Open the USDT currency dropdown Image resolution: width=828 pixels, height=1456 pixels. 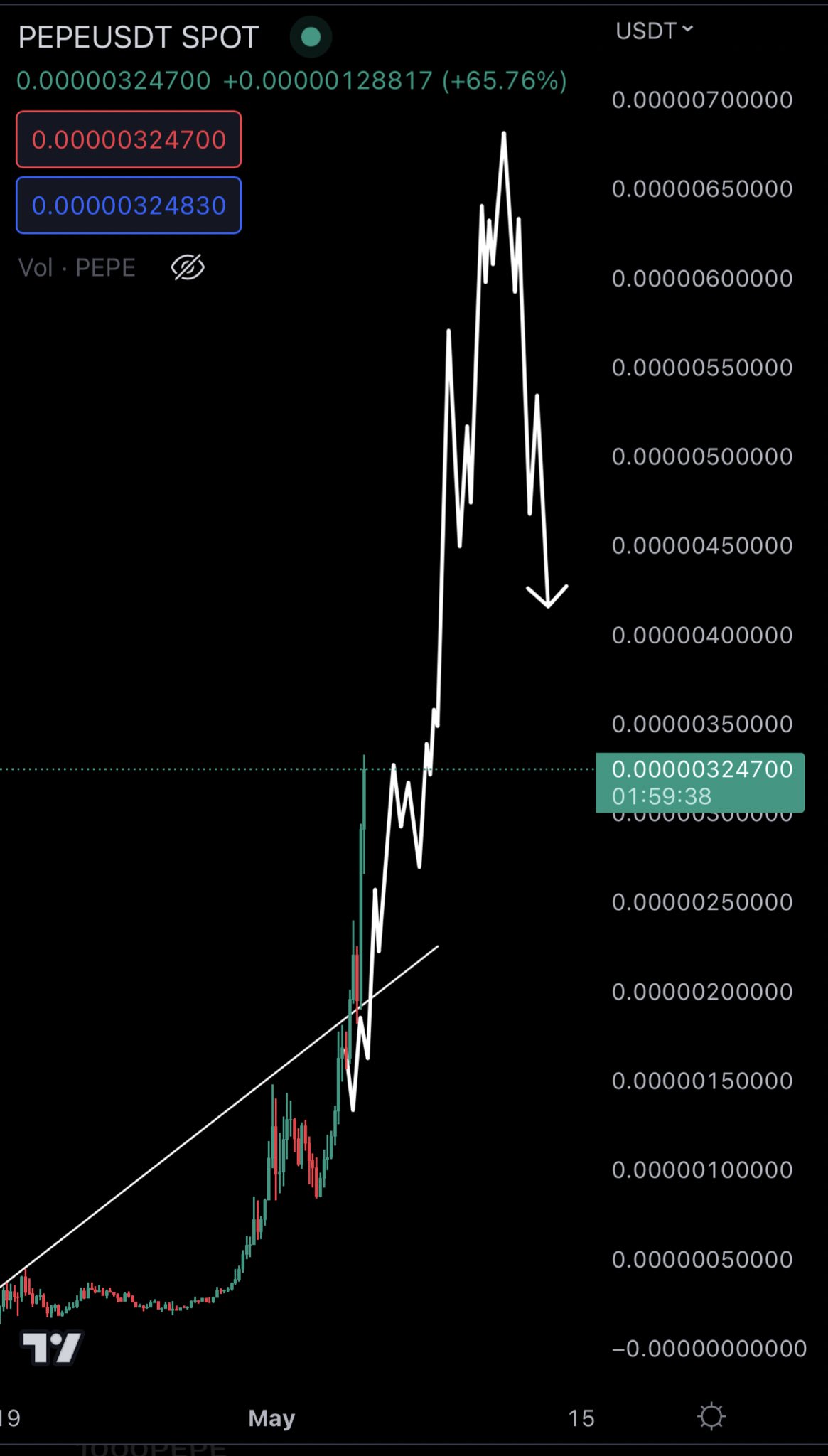tap(654, 31)
